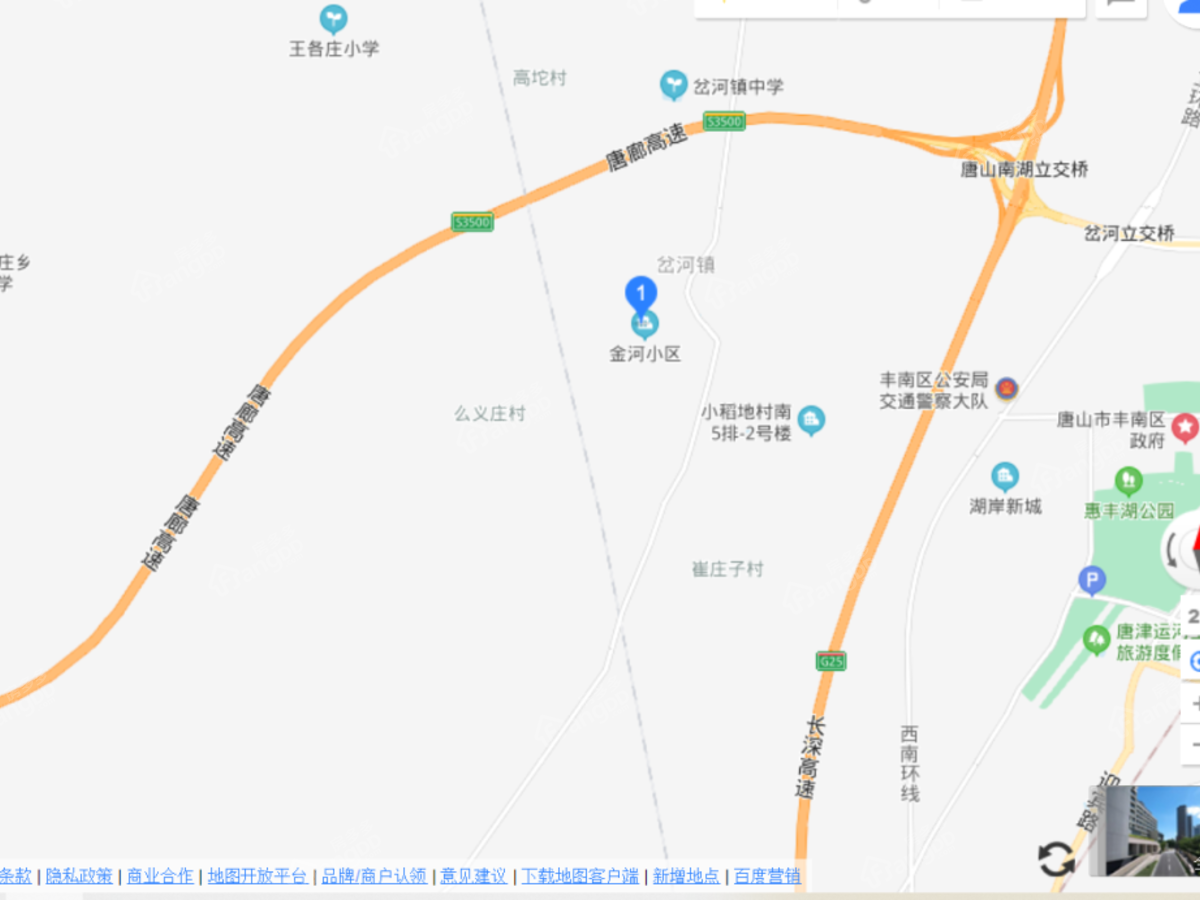This screenshot has height=900, width=1200.
Task: Select the 湖岸新城 map marker
Action: (x=1005, y=477)
